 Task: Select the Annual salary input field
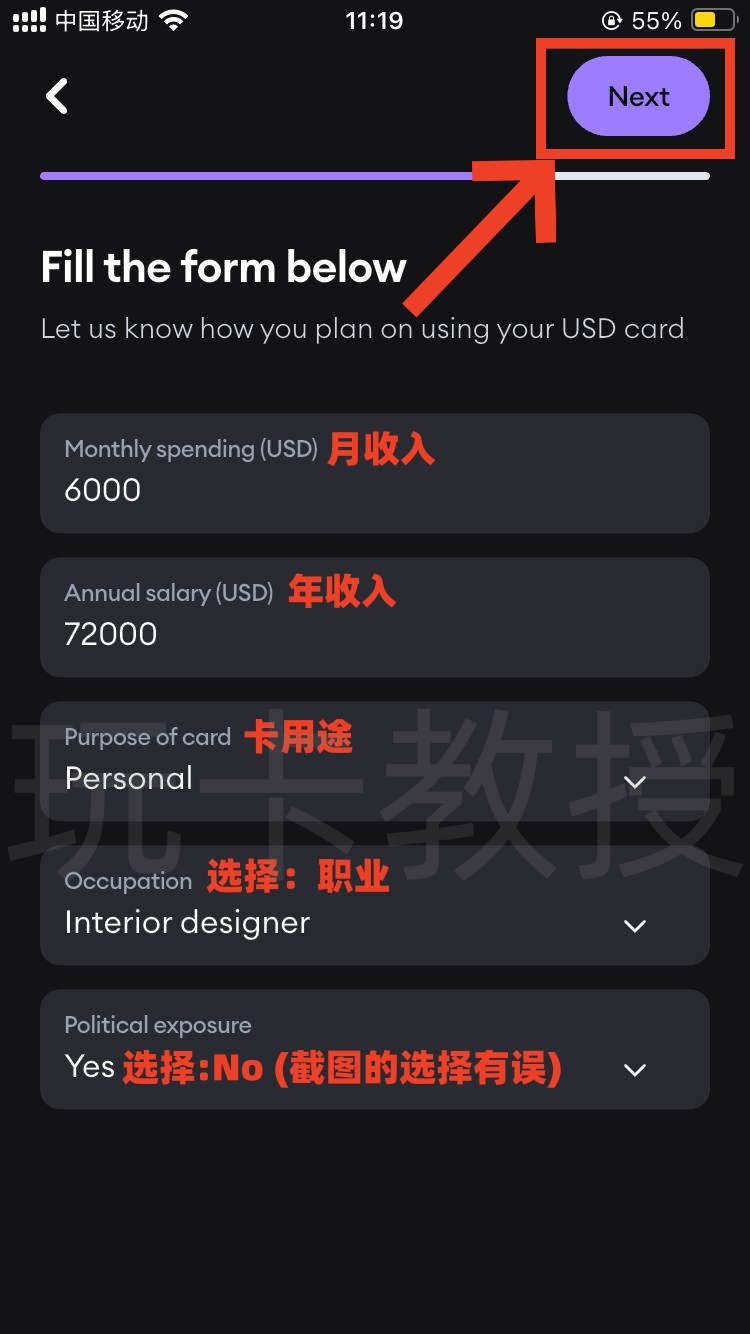pyautogui.click(x=375, y=616)
